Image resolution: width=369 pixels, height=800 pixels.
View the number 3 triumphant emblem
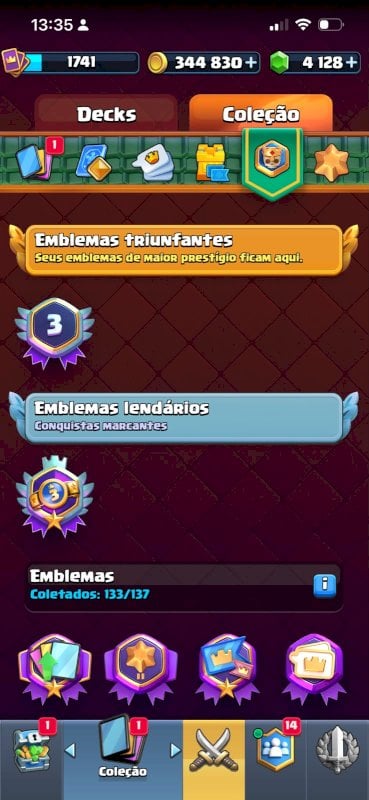pos(54,332)
